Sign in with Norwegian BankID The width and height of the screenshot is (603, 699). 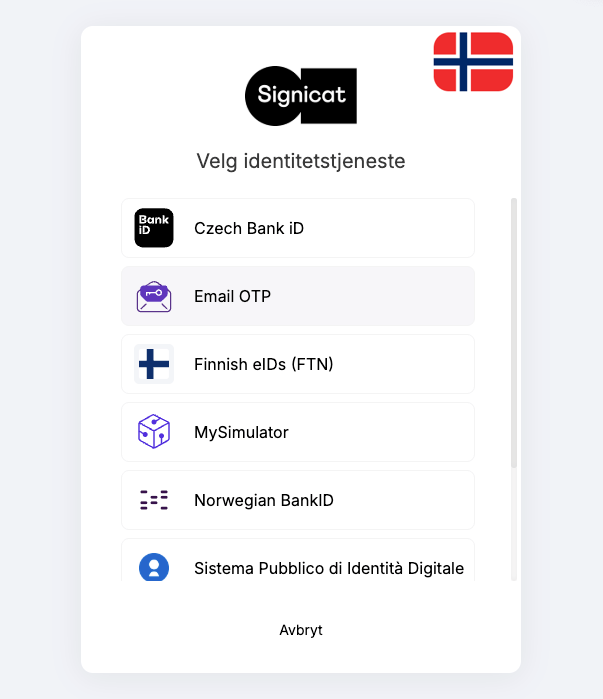pos(297,500)
